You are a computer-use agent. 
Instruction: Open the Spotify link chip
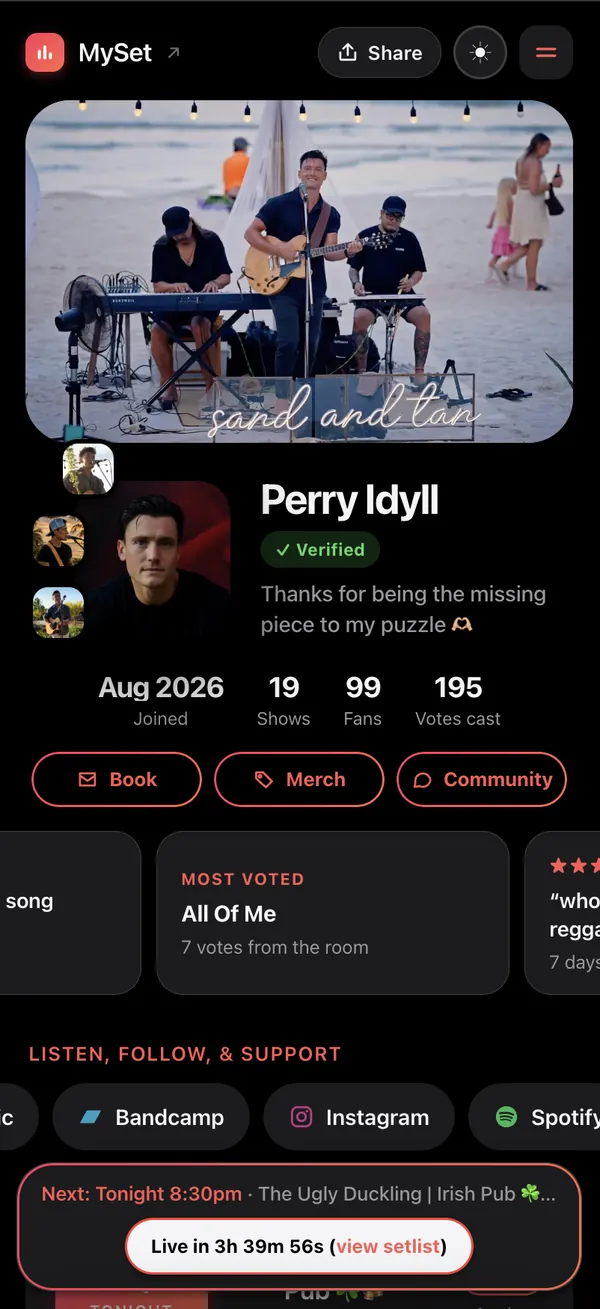[x=535, y=1117]
